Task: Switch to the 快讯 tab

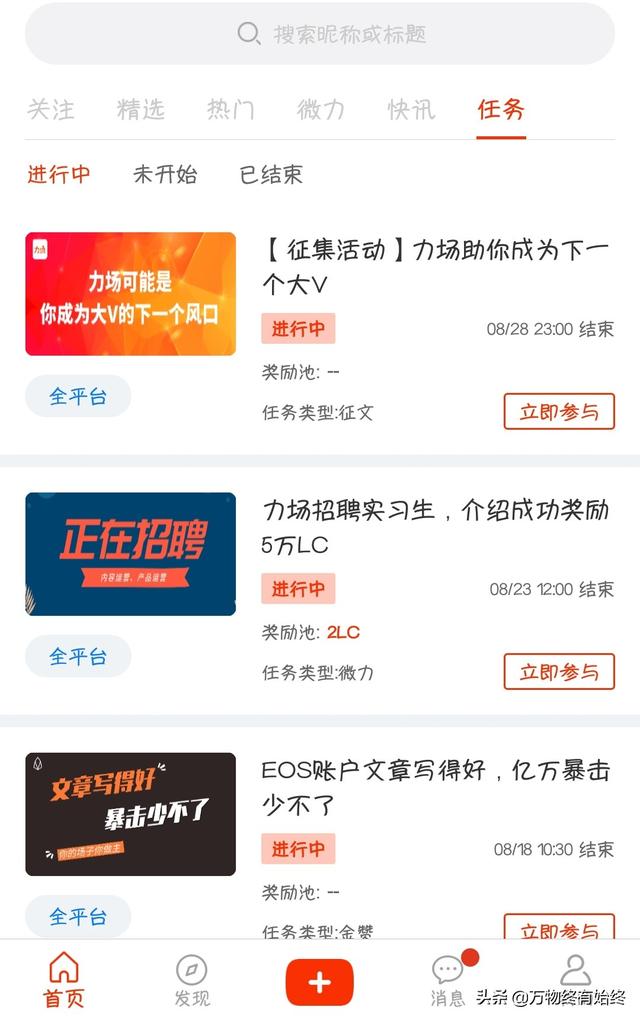Action: pos(412,109)
